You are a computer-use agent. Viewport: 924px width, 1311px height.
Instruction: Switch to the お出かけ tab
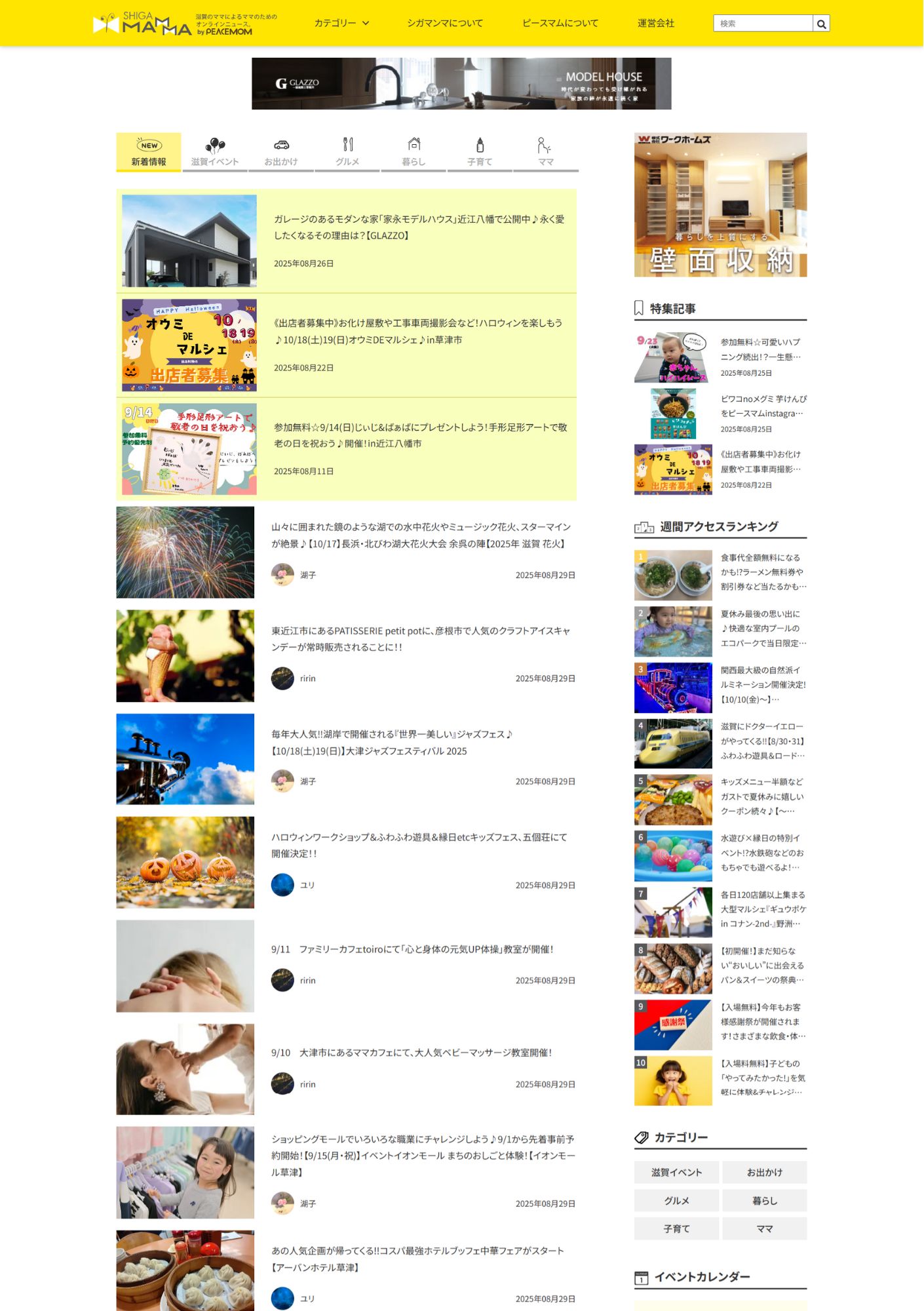click(x=281, y=153)
